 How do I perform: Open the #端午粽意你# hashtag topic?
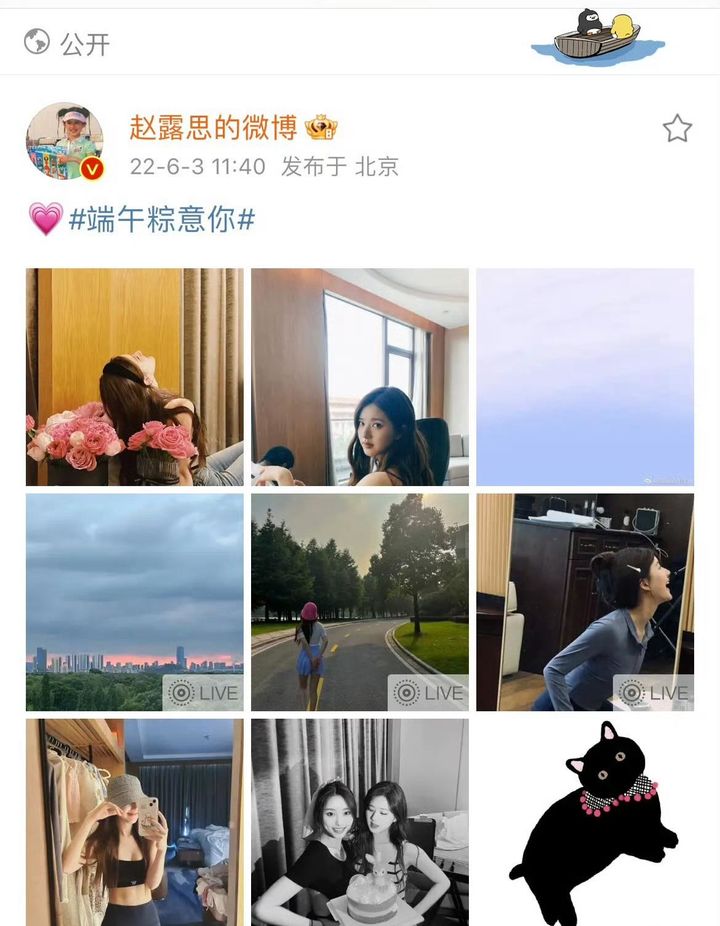(161, 219)
